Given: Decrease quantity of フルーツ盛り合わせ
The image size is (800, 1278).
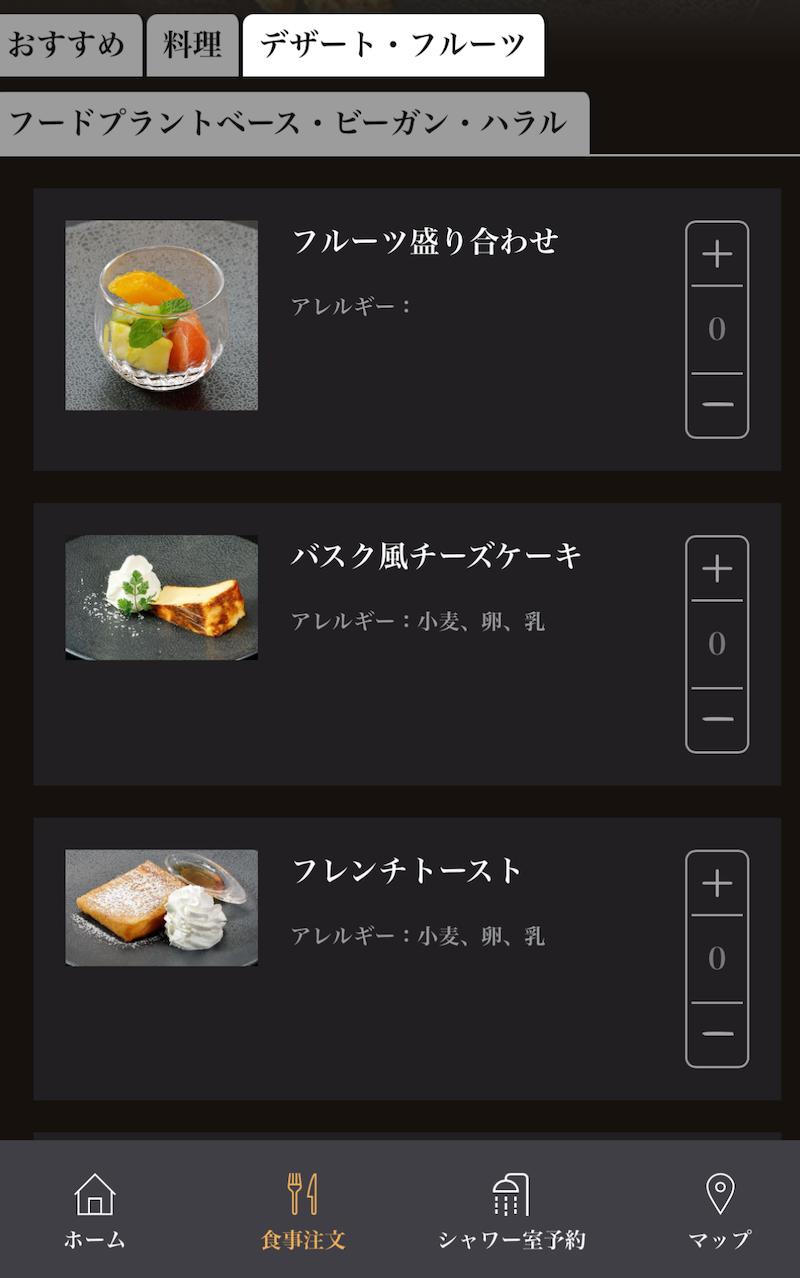Looking at the screenshot, I should pos(717,404).
